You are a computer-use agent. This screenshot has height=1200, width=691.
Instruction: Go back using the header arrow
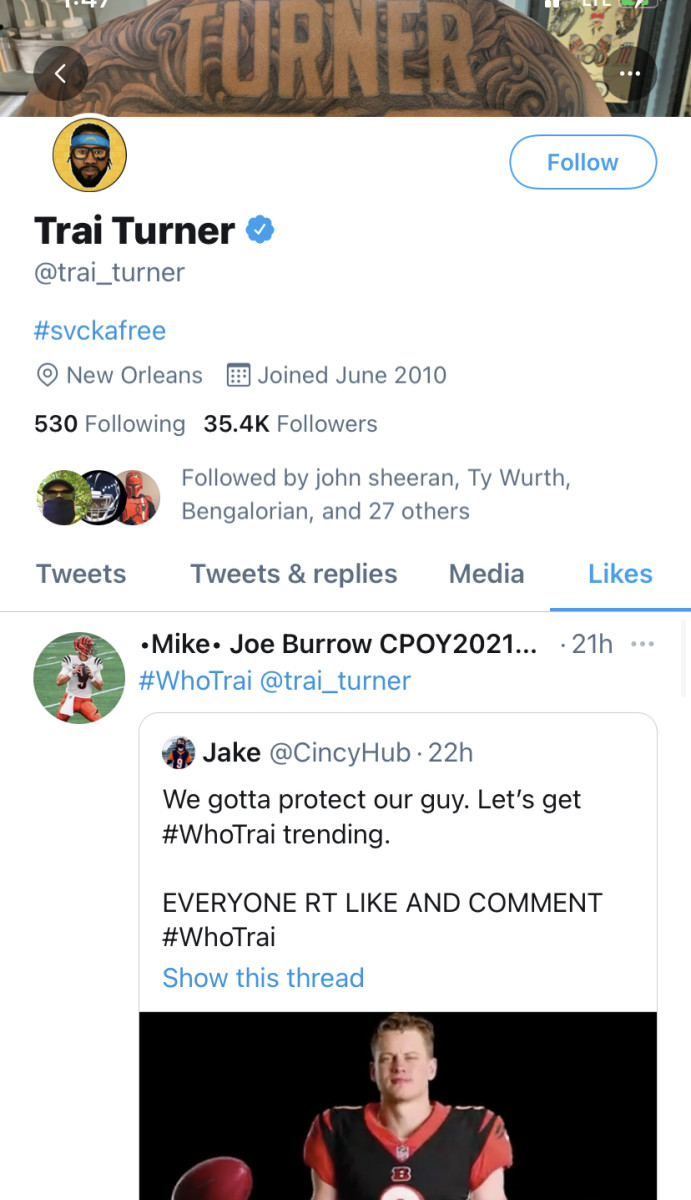[60, 73]
